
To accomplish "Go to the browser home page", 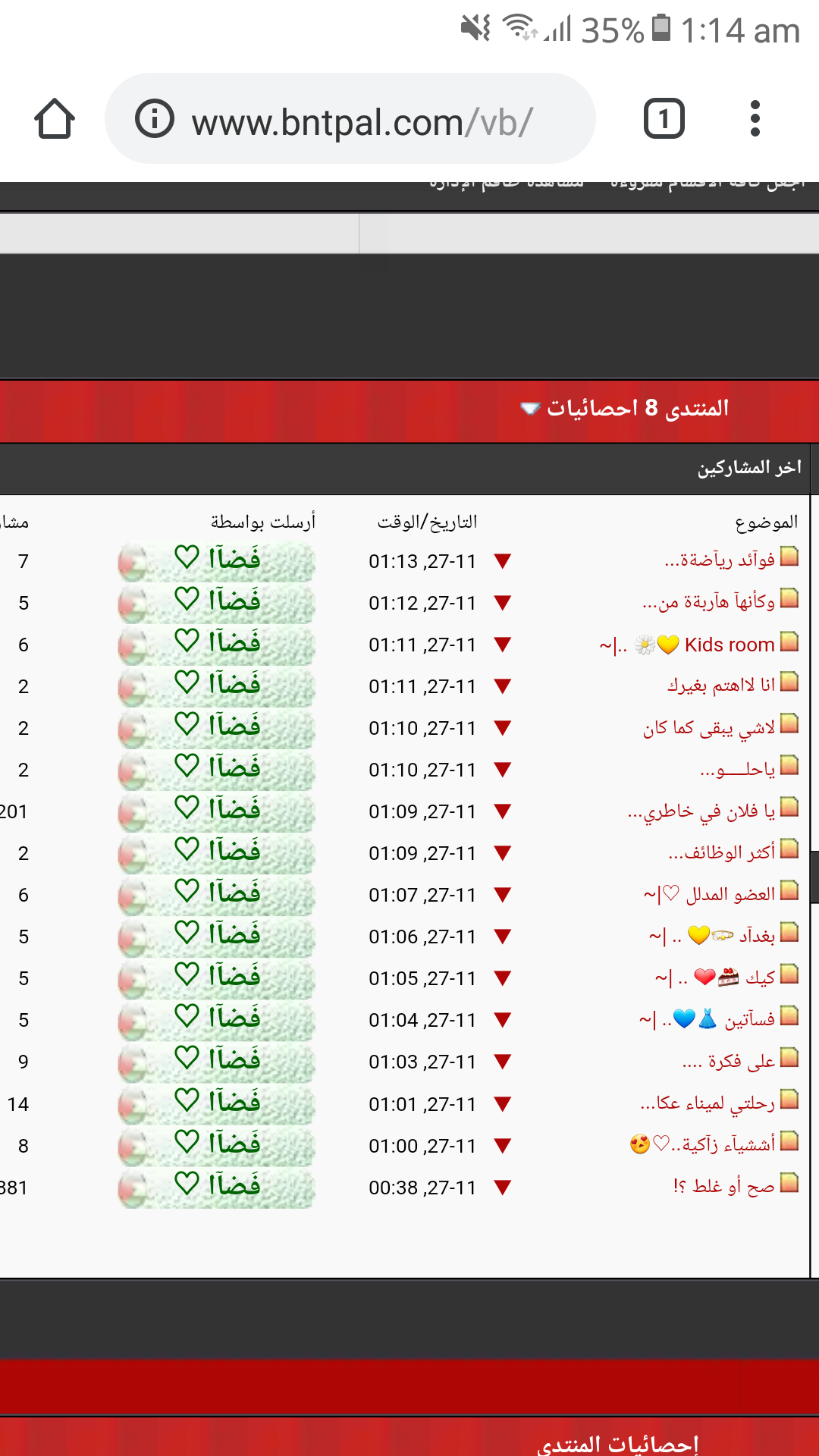I will point(55,119).
